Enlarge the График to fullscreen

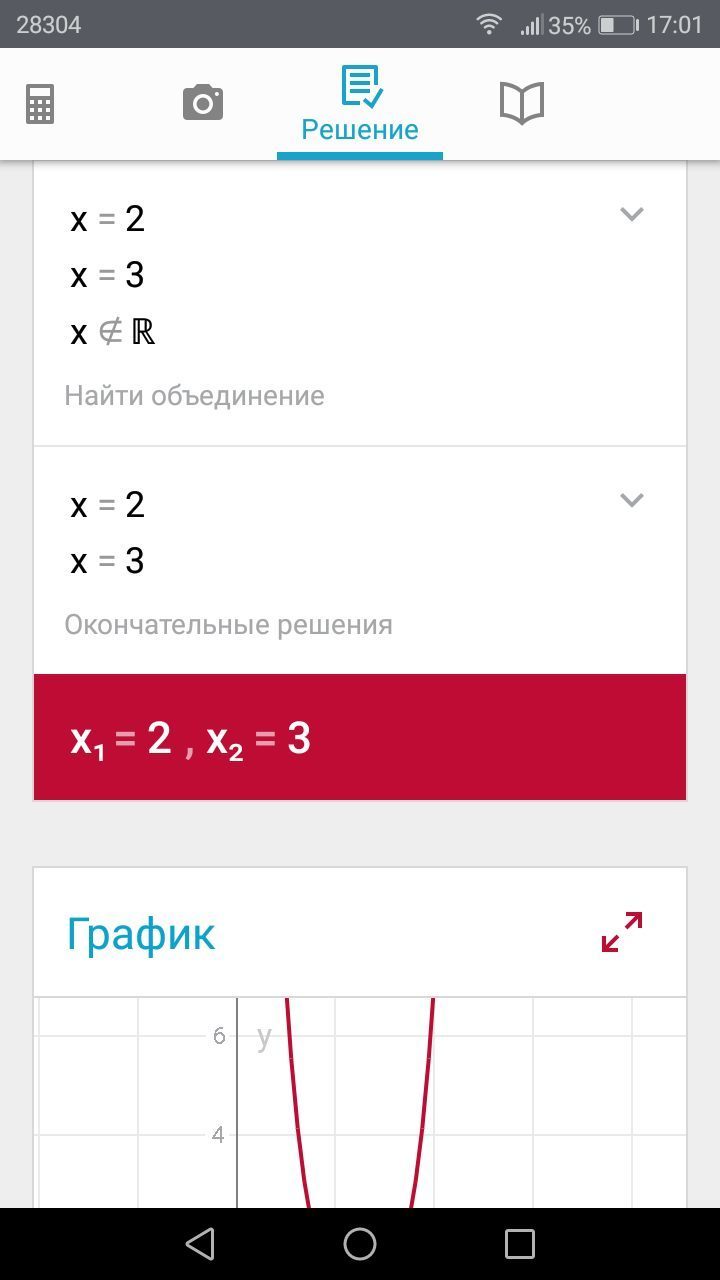click(621, 932)
